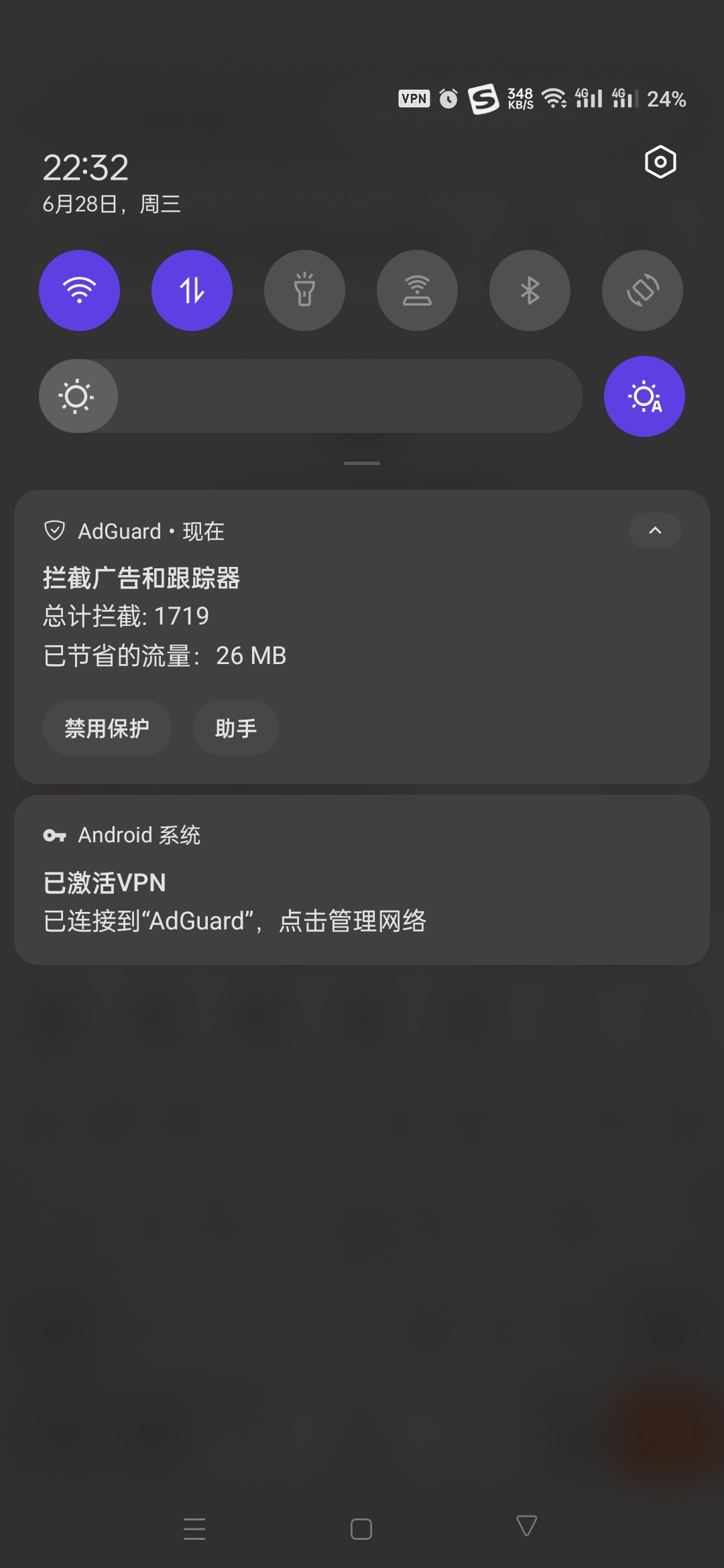Screen dimensions: 724x1568
Task: Toggle auto-brightness on
Action: [644, 396]
